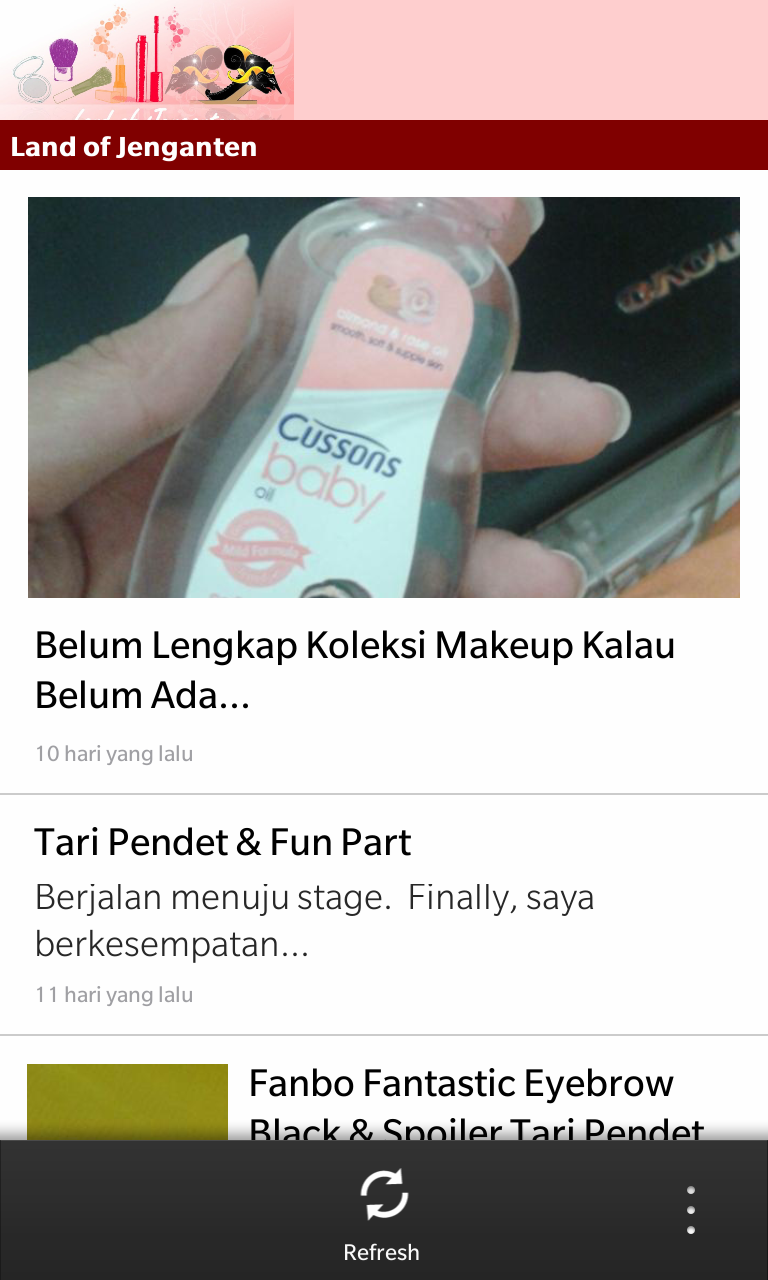Open the Tari Pendet & Fun Part post
This screenshot has width=768, height=1280.
pyautogui.click(x=223, y=843)
